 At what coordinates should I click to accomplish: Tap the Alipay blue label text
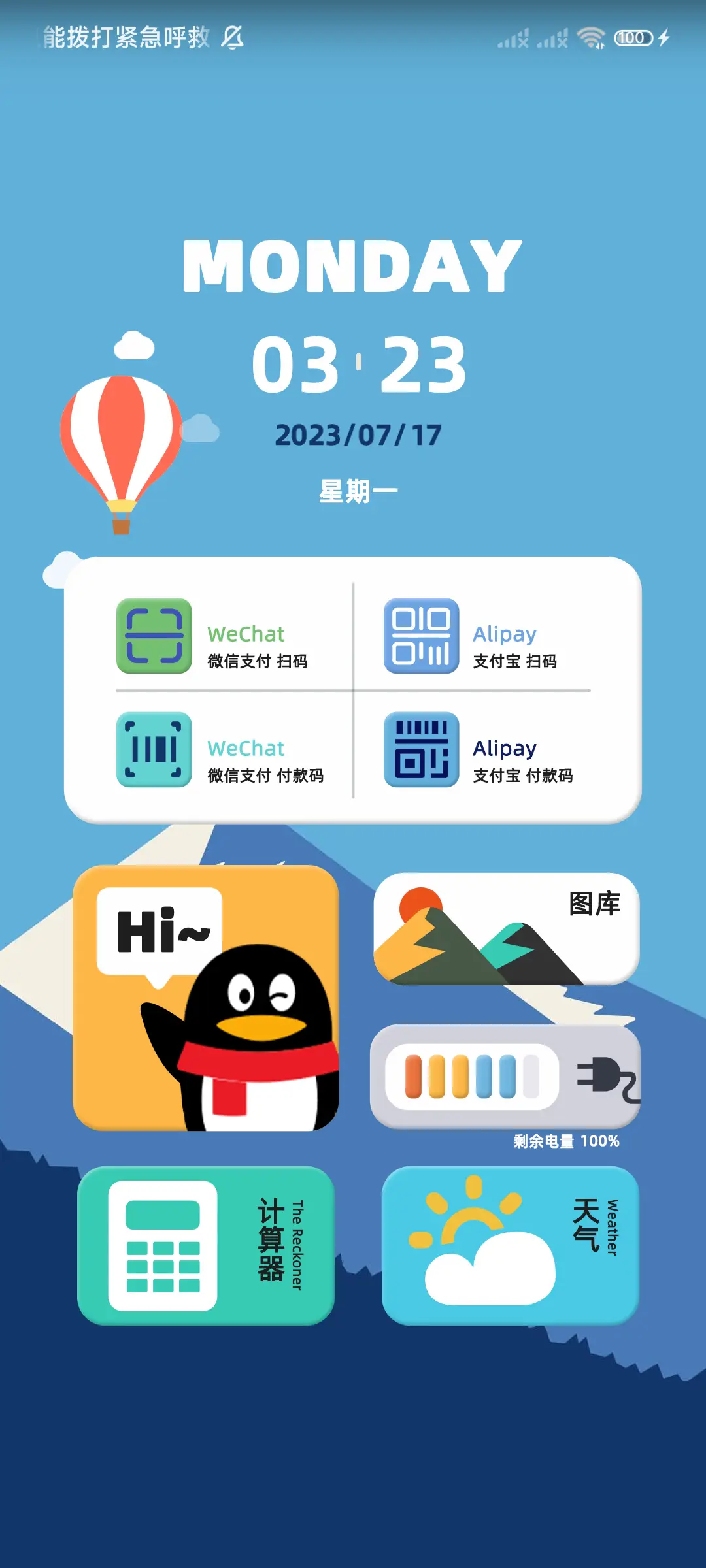coord(503,632)
